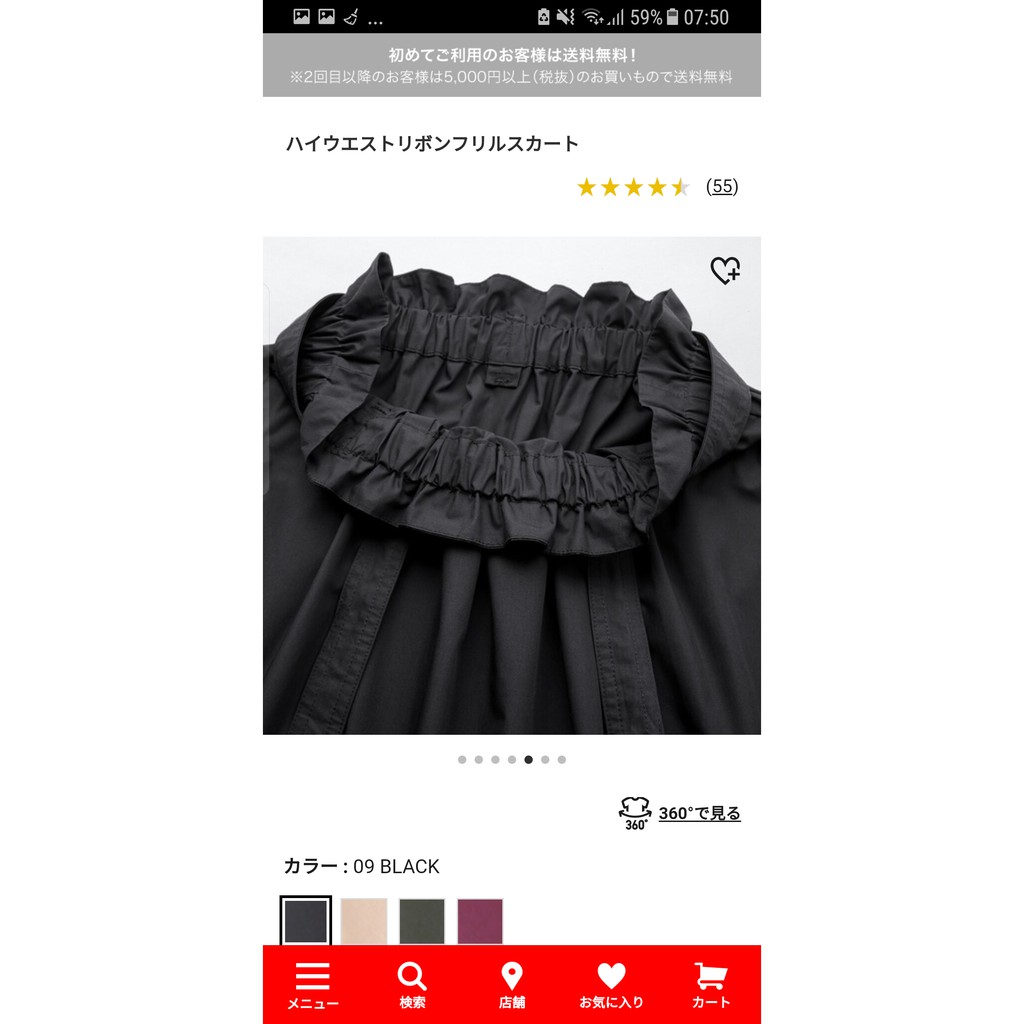
Task: View the カート shopping cart
Action: (x=711, y=985)
